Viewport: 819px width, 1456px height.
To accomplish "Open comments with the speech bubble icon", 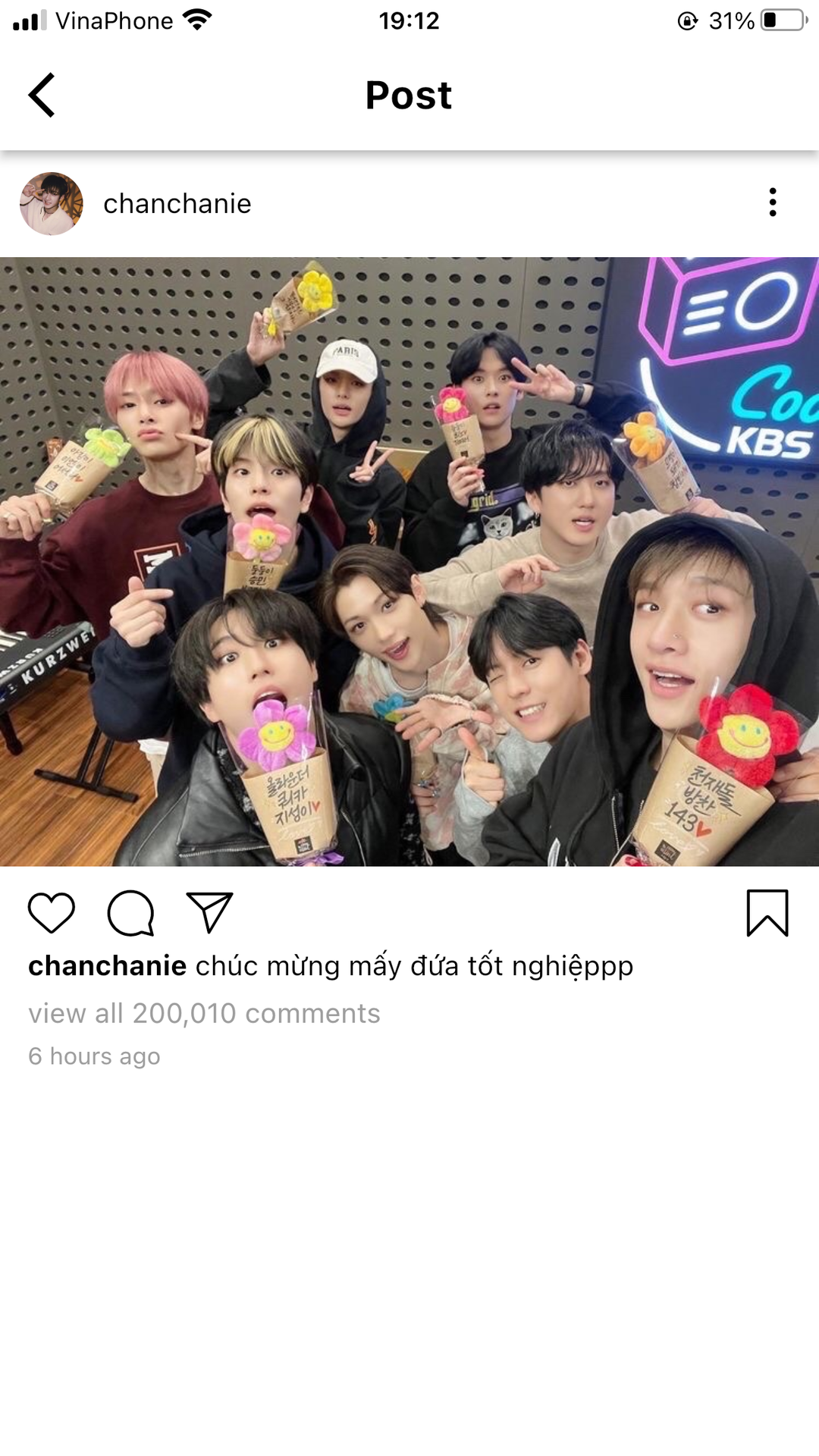I will pos(130,913).
